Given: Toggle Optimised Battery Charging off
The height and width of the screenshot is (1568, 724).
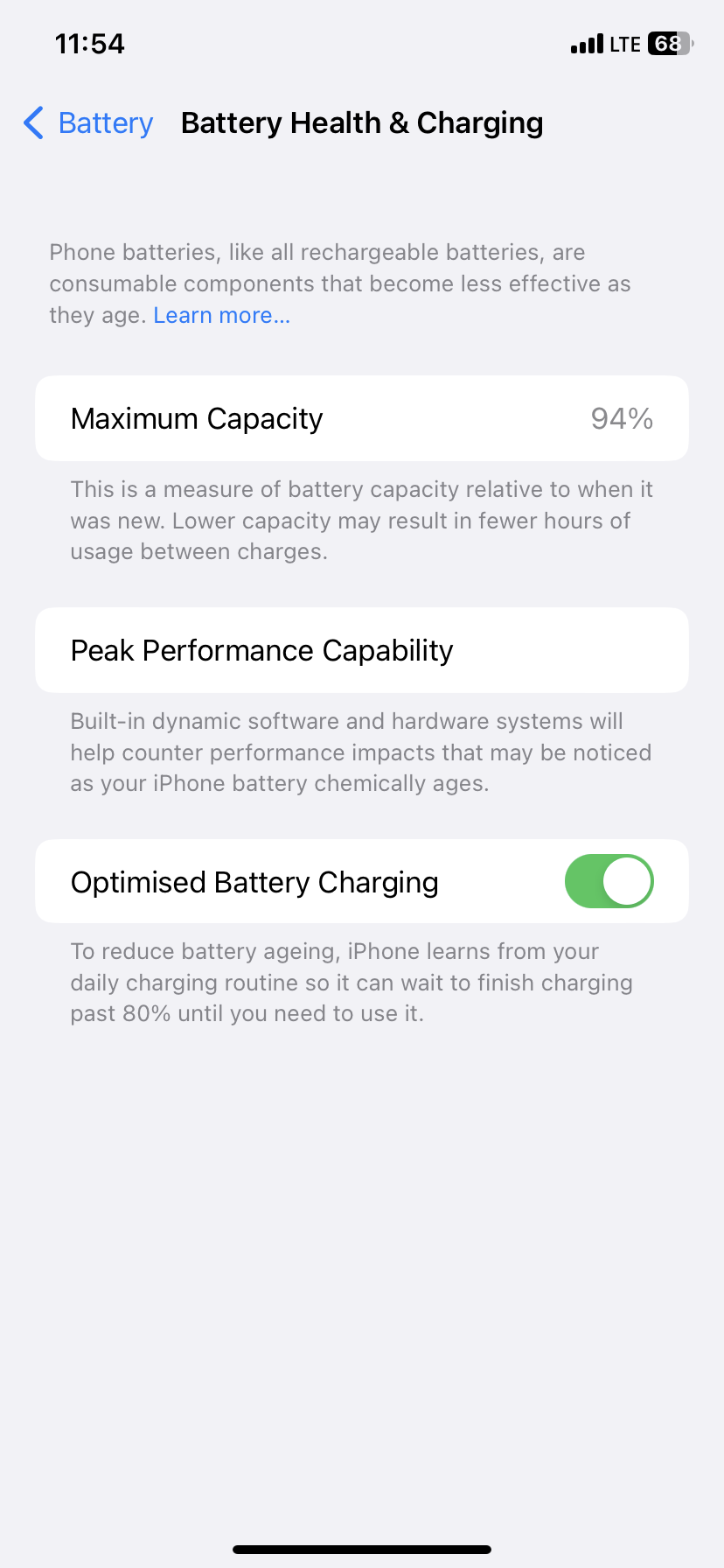Looking at the screenshot, I should click(x=609, y=881).
